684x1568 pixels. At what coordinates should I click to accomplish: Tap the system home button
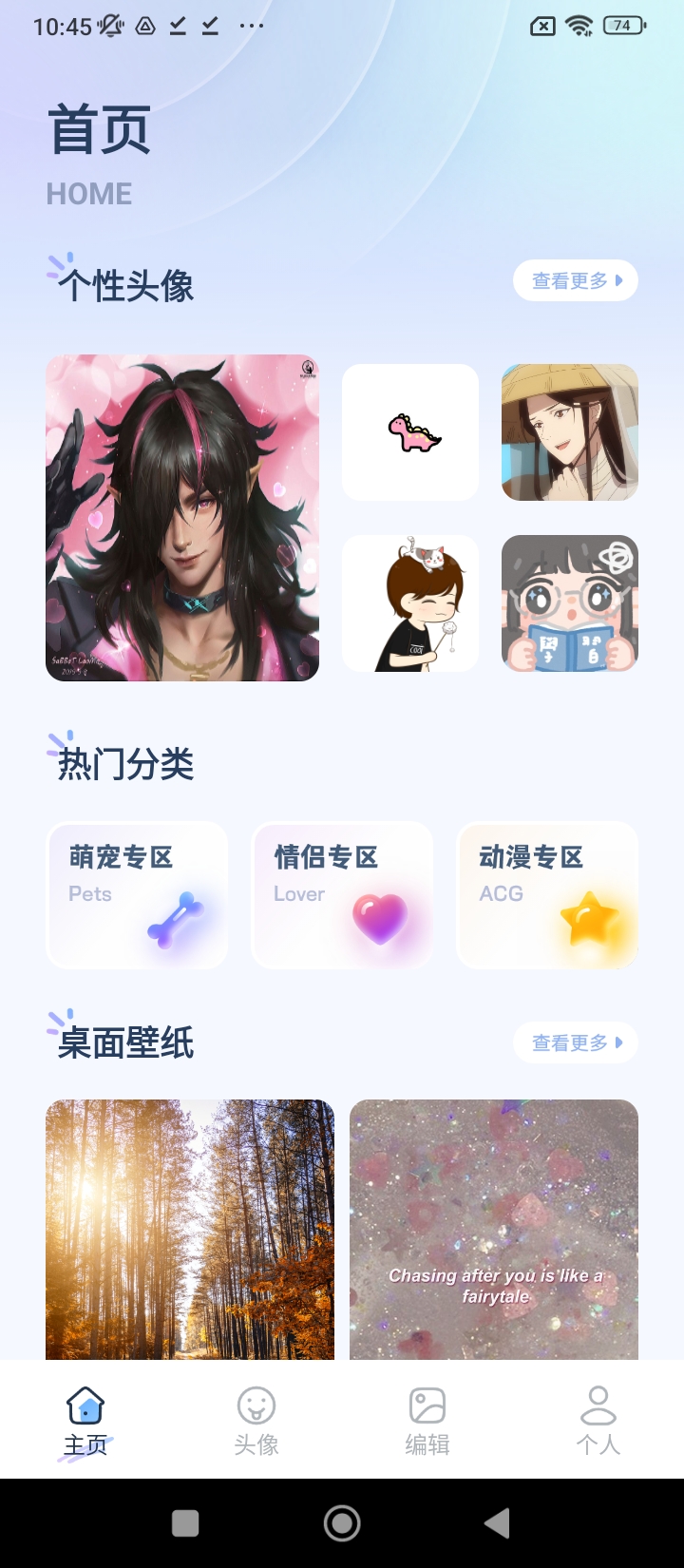(342, 1523)
